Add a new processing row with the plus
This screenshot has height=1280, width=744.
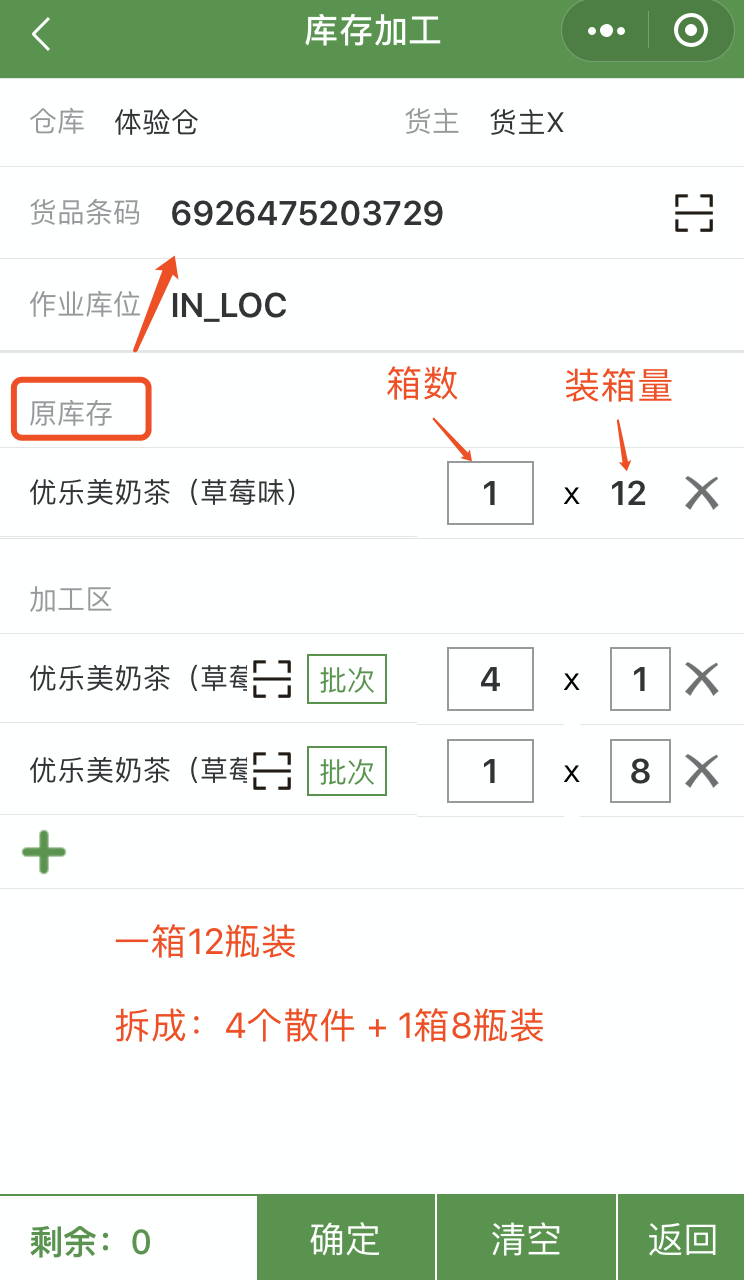click(x=44, y=852)
